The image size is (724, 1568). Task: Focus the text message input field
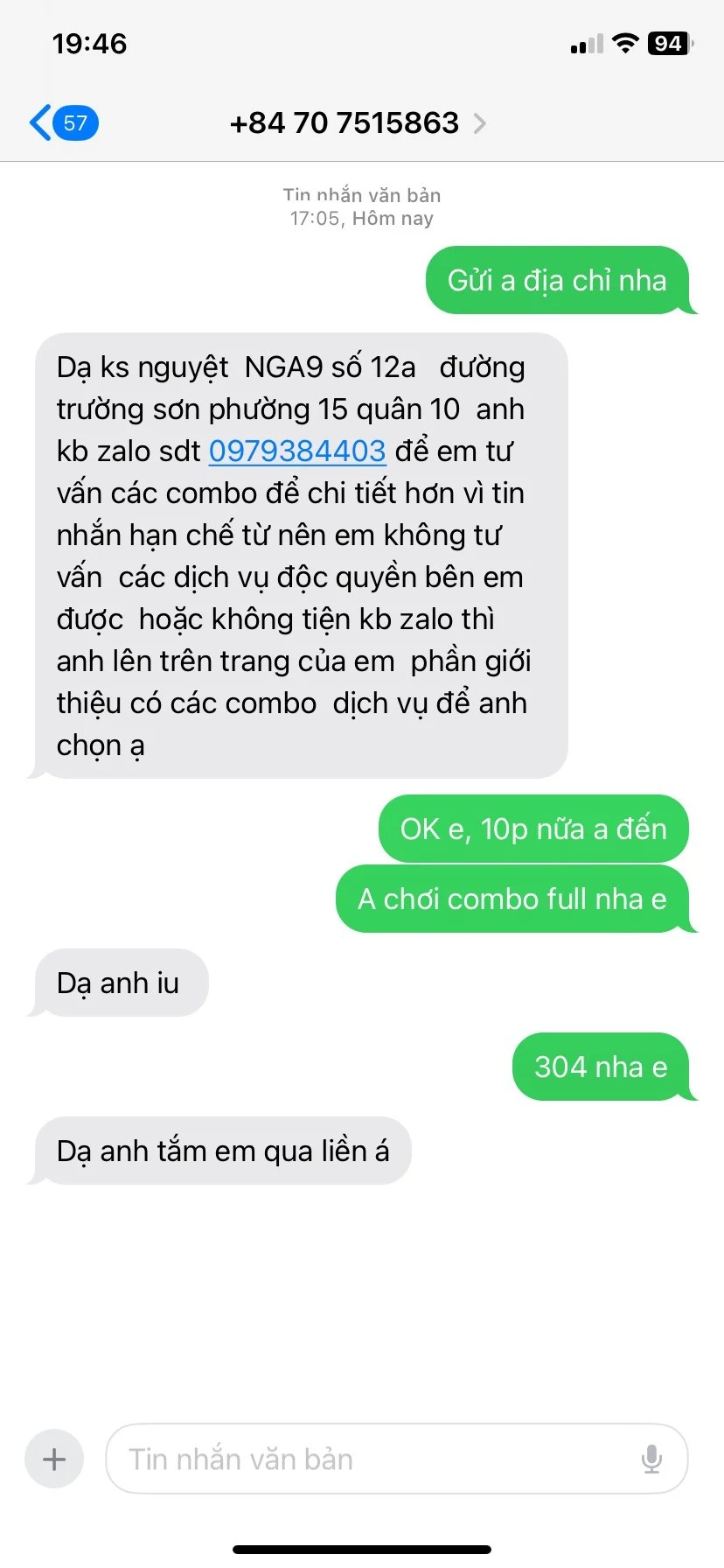pyautogui.click(x=376, y=1459)
